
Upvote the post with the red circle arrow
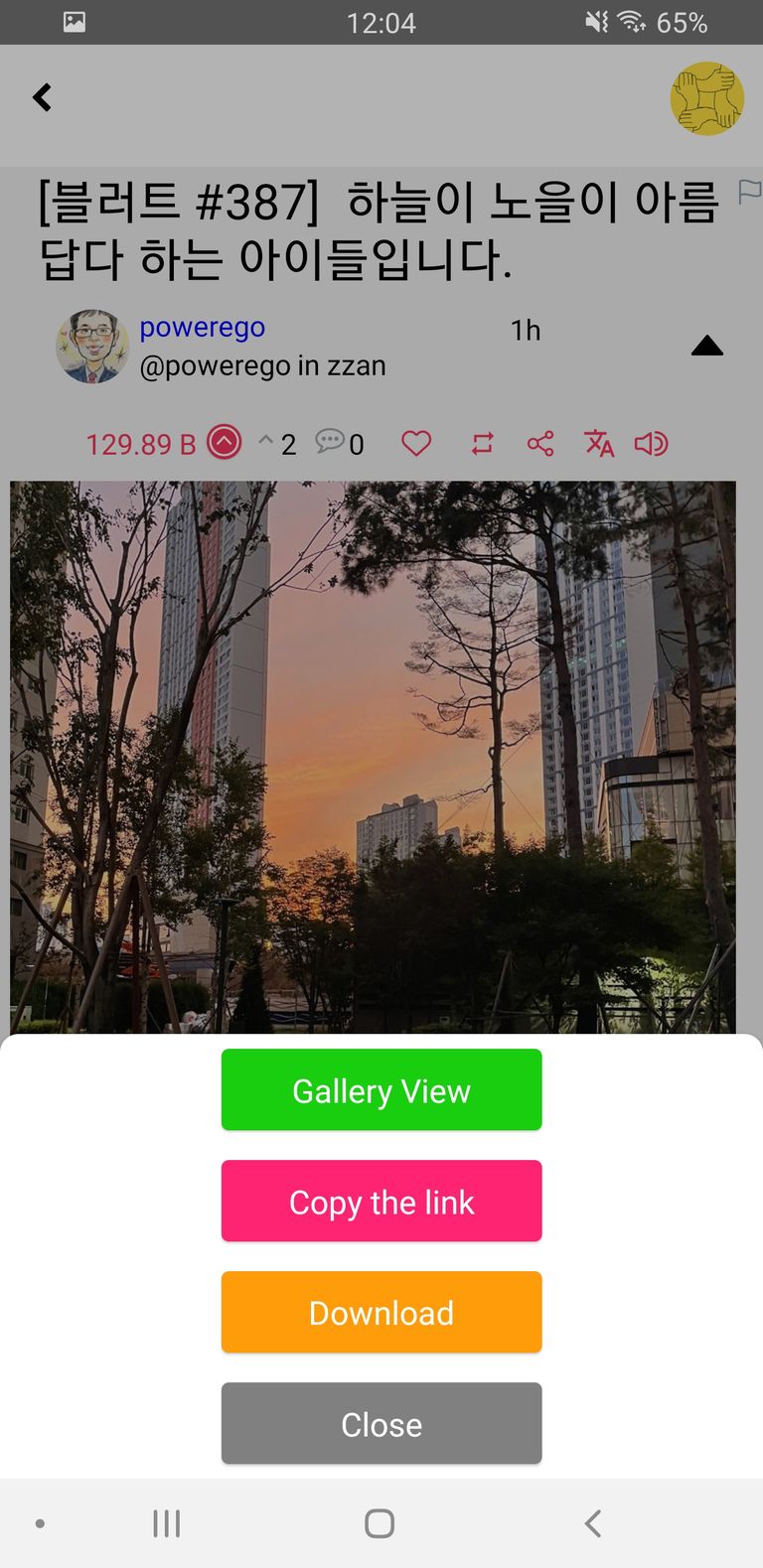225,442
